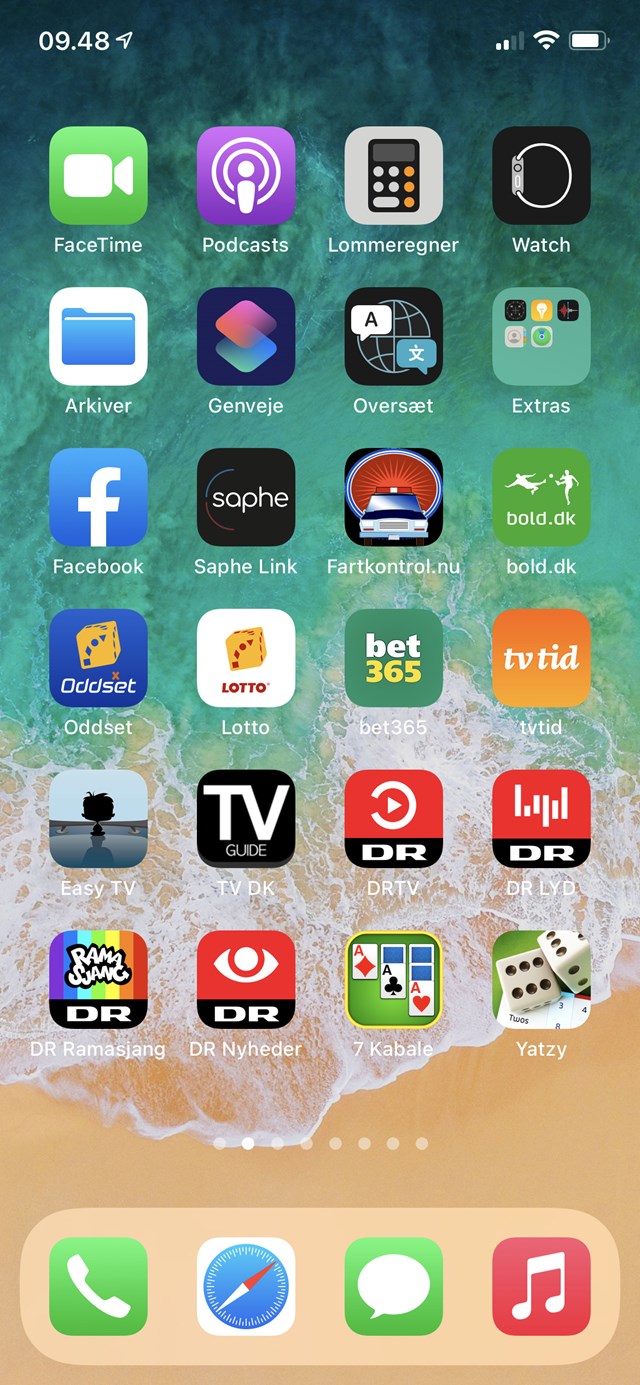
Task: Open the Fartkontrol.nu app
Action: click(x=393, y=497)
